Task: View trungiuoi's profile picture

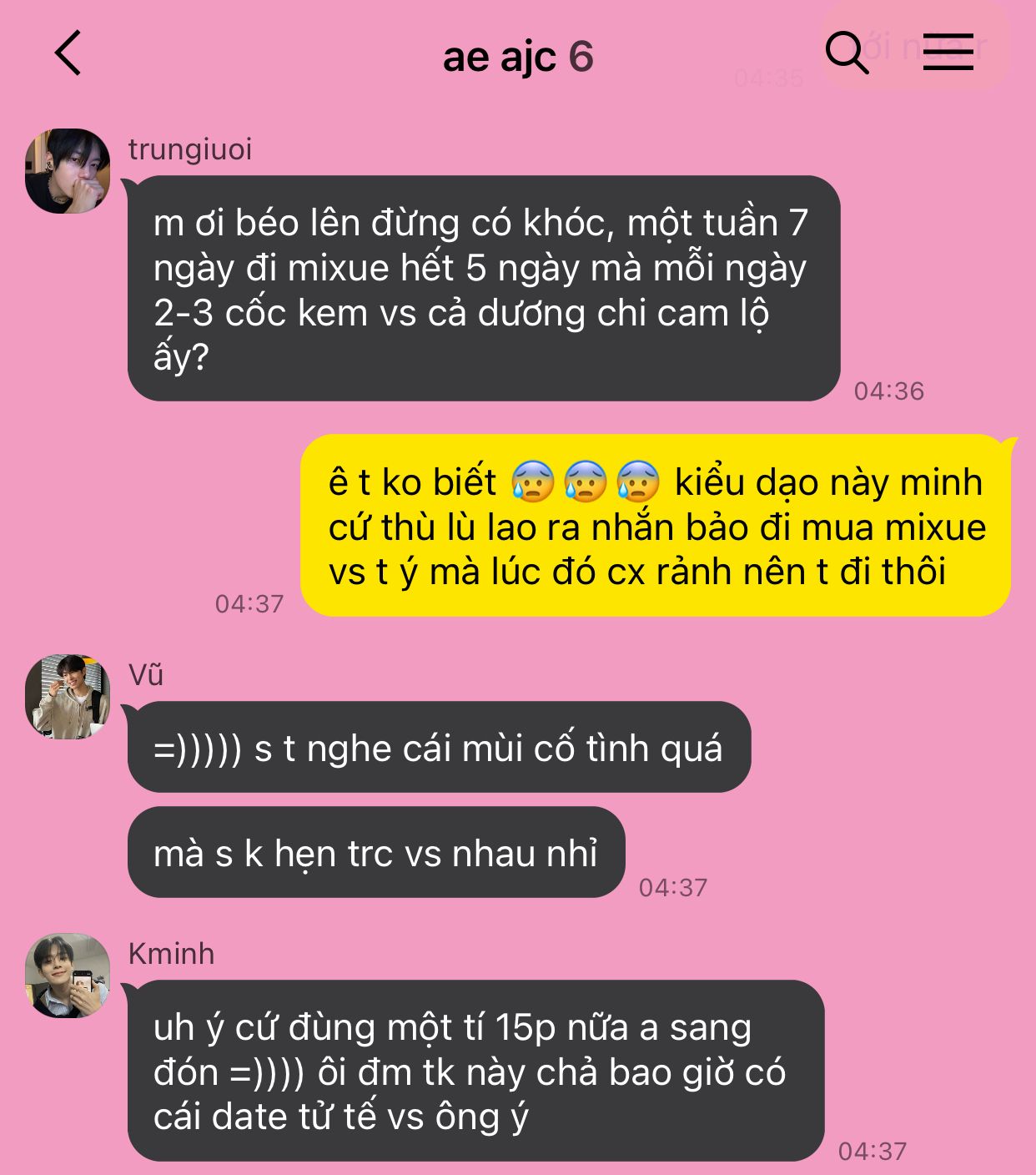Action: pyautogui.click(x=68, y=171)
